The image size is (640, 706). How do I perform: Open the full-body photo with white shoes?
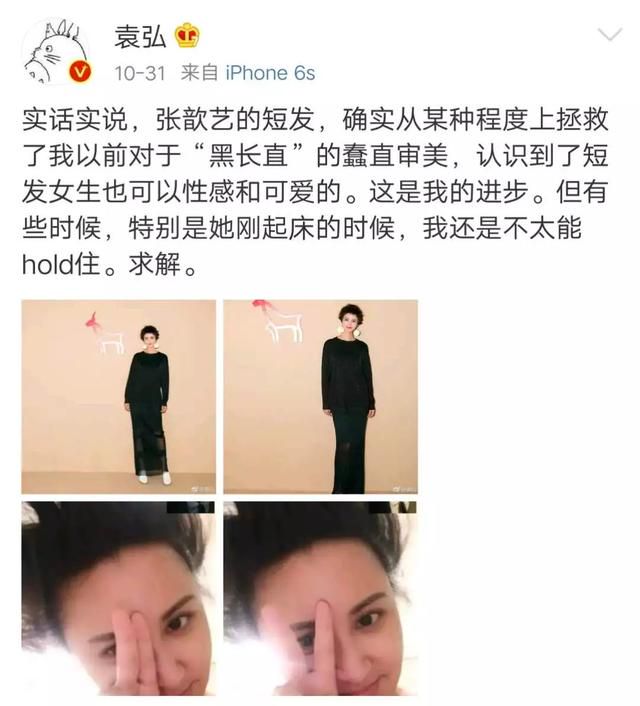(119, 396)
